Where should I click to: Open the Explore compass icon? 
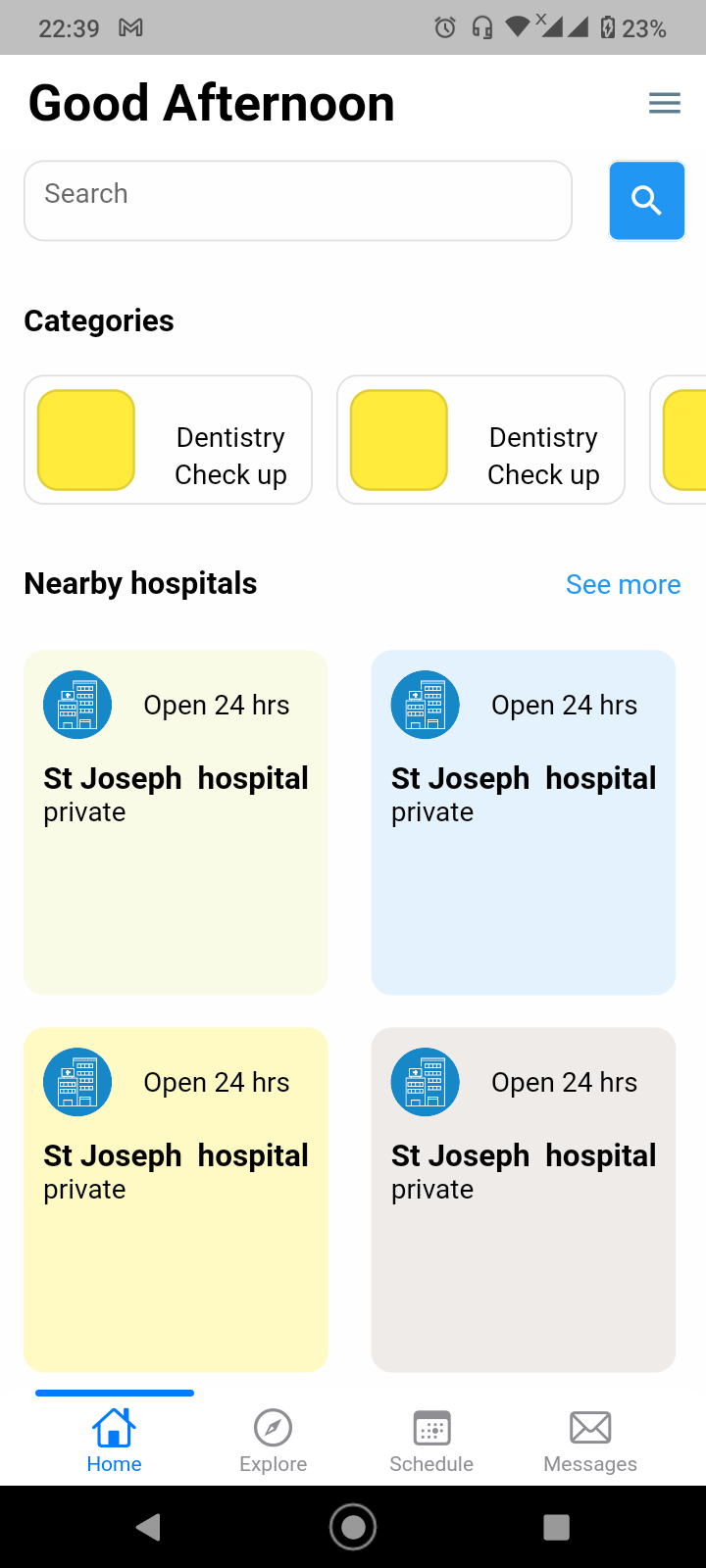click(273, 1428)
